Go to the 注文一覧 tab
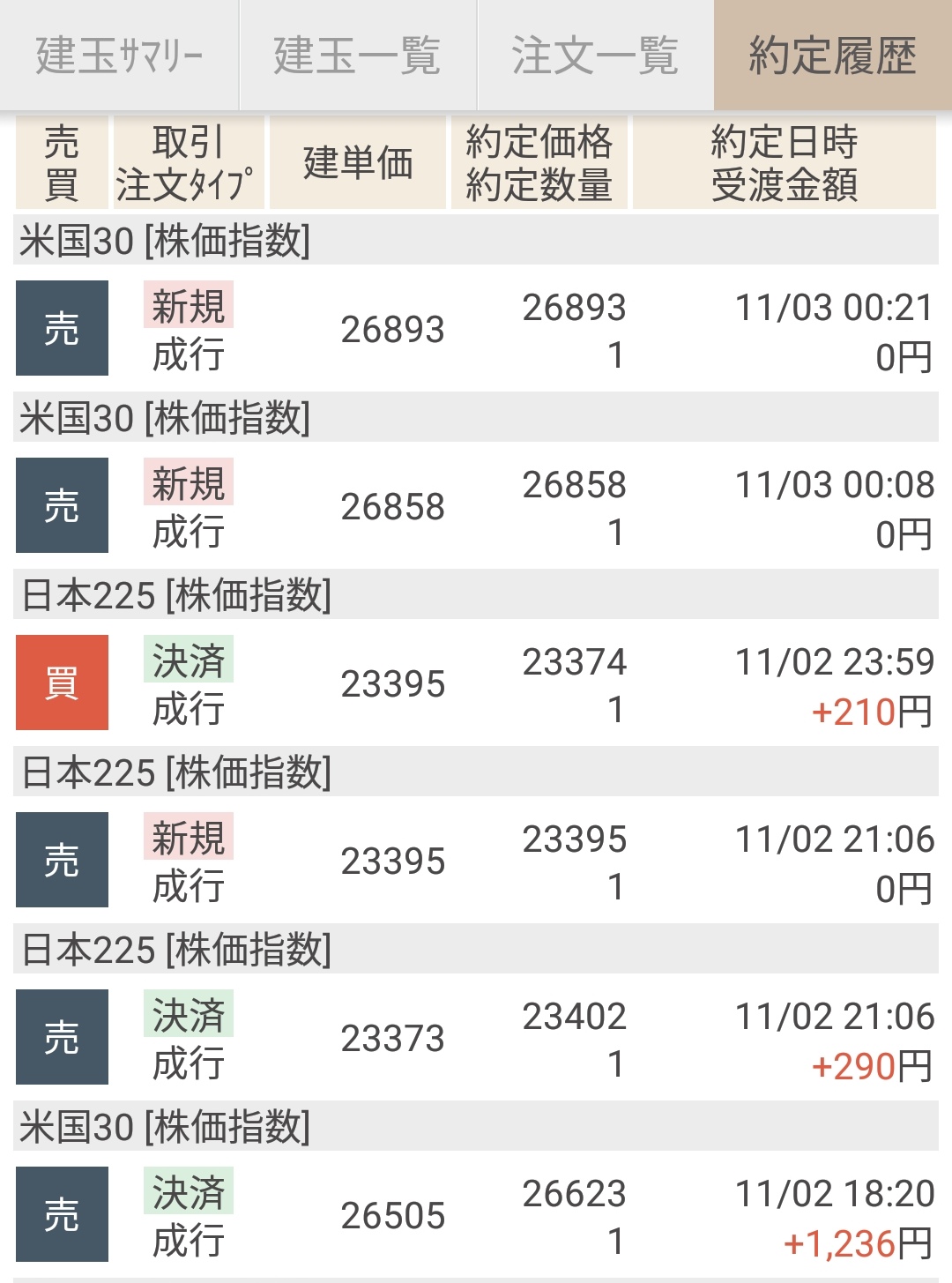The width and height of the screenshot is (952, 1283). (x=595, y=56)
